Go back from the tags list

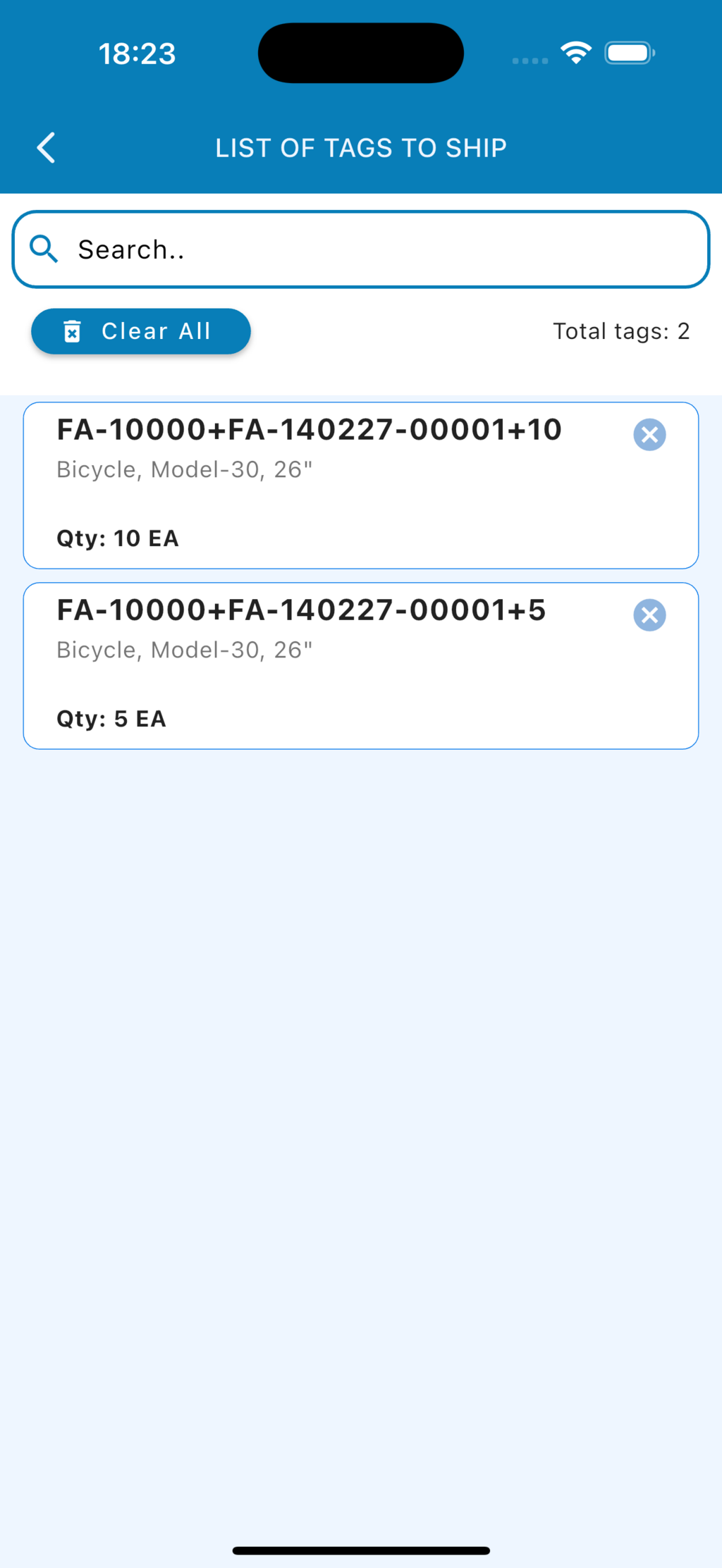pyautogui.click(x=47, y=148)
